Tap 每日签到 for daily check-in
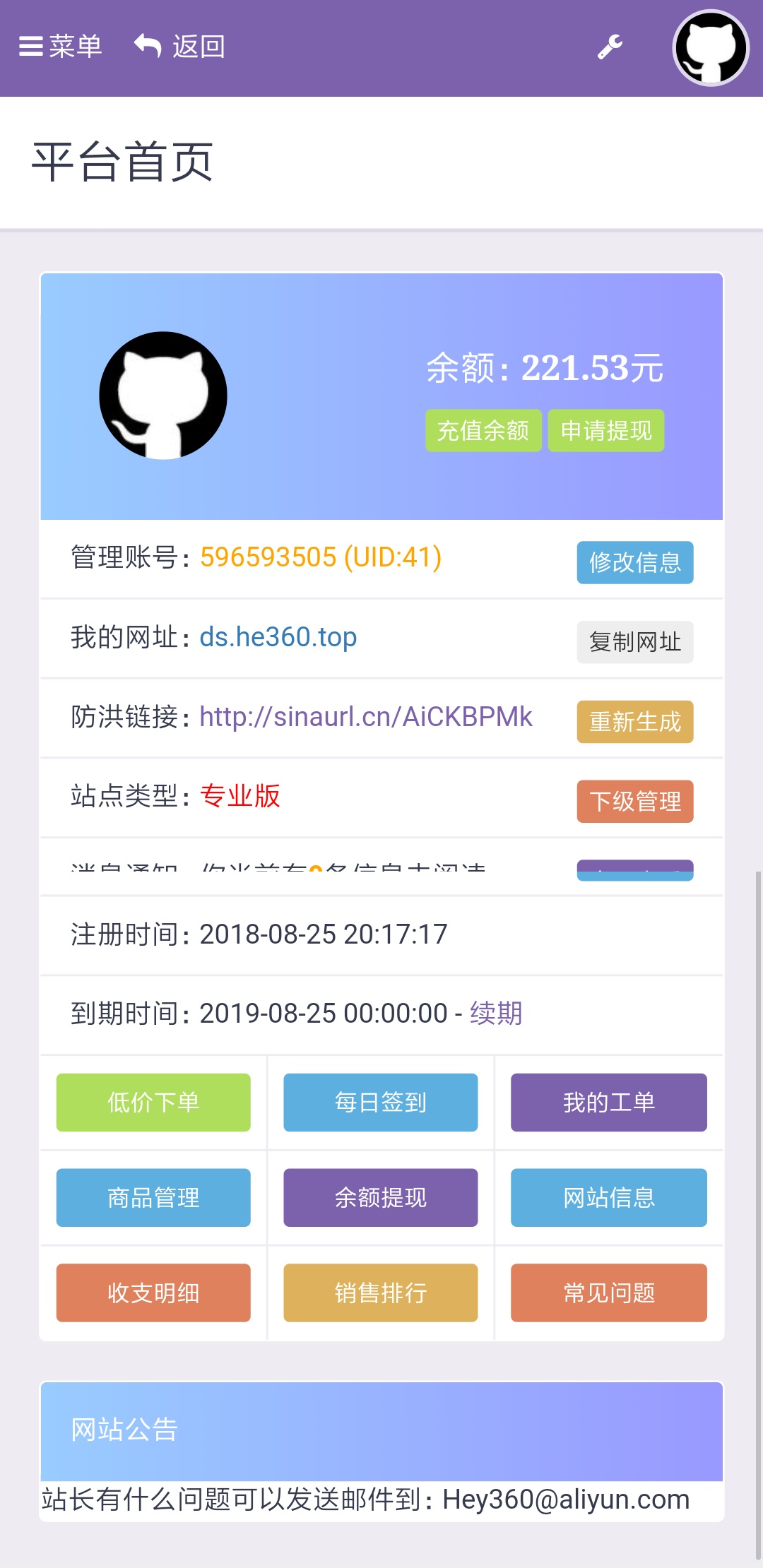The height and width of the screenshot is (1568, 763). (381, 1103)
